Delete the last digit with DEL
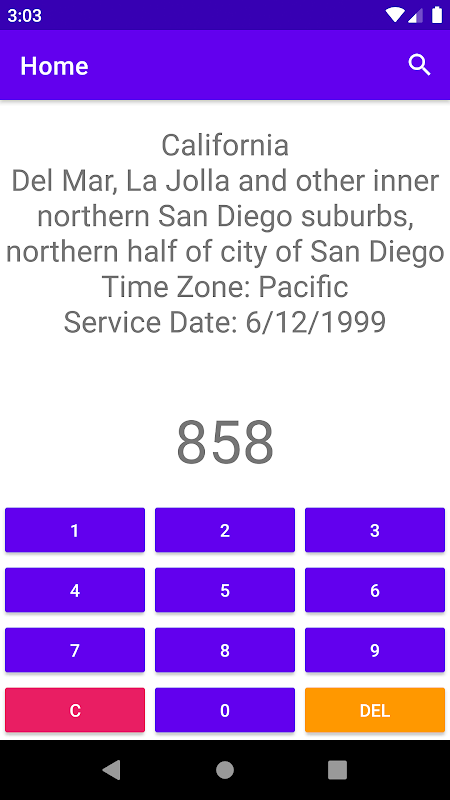This screenshot has width=450, height=800. 375,710
